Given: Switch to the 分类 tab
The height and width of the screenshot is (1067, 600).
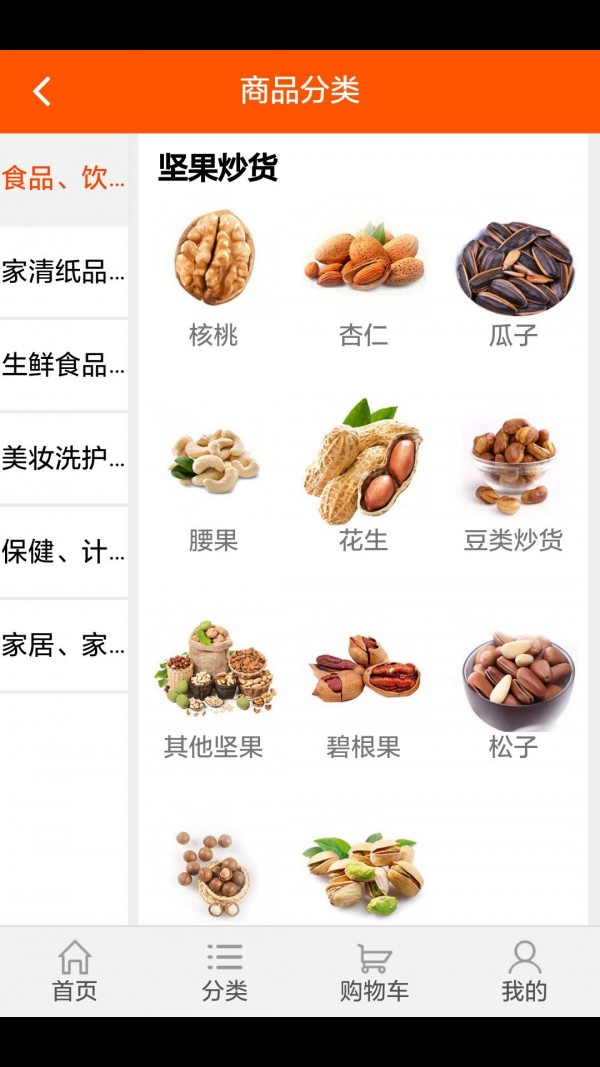Looking at the screenshot, I should (225, 971).
